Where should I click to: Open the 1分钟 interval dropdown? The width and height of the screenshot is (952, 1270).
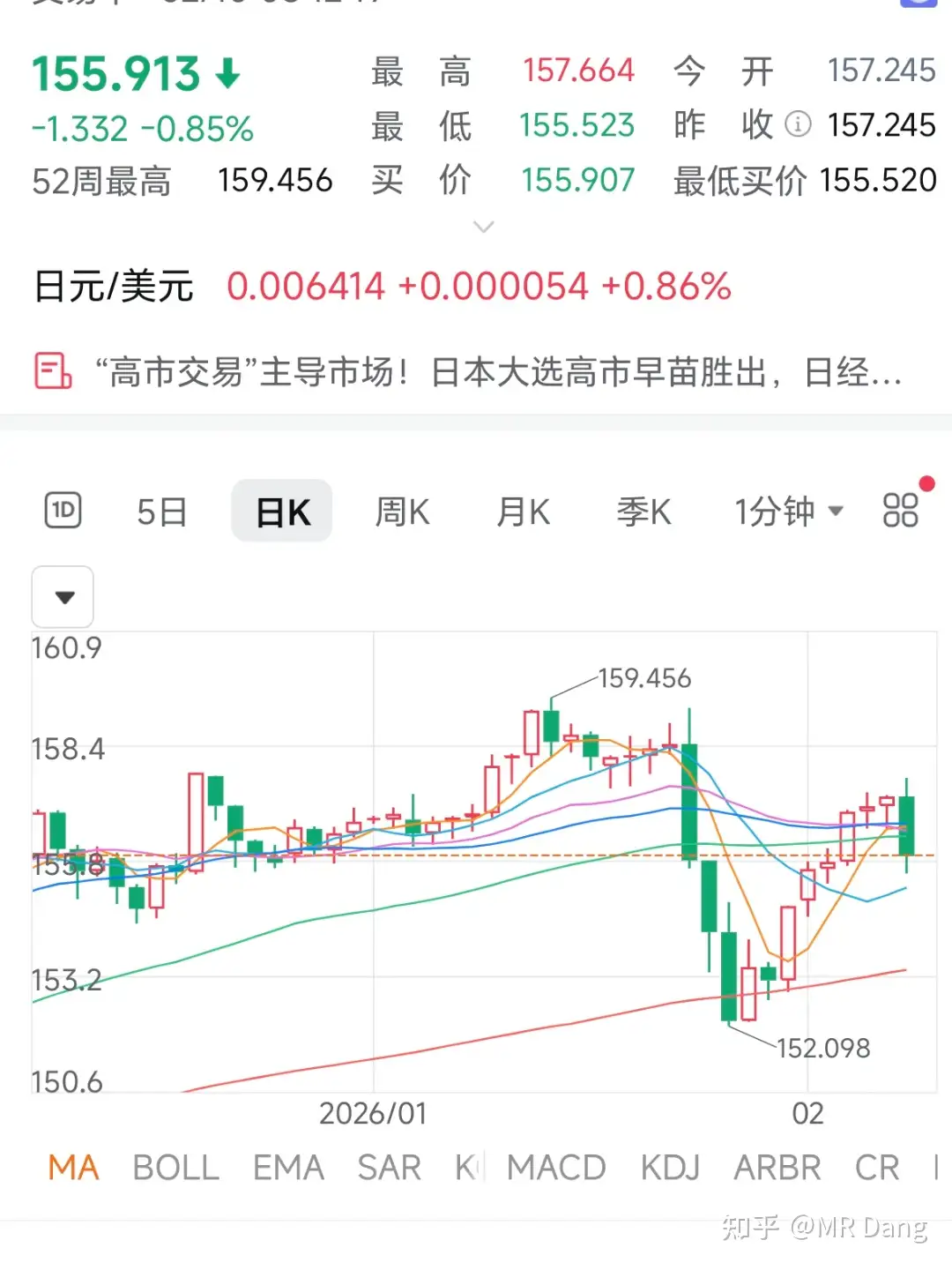pos(787,512)
